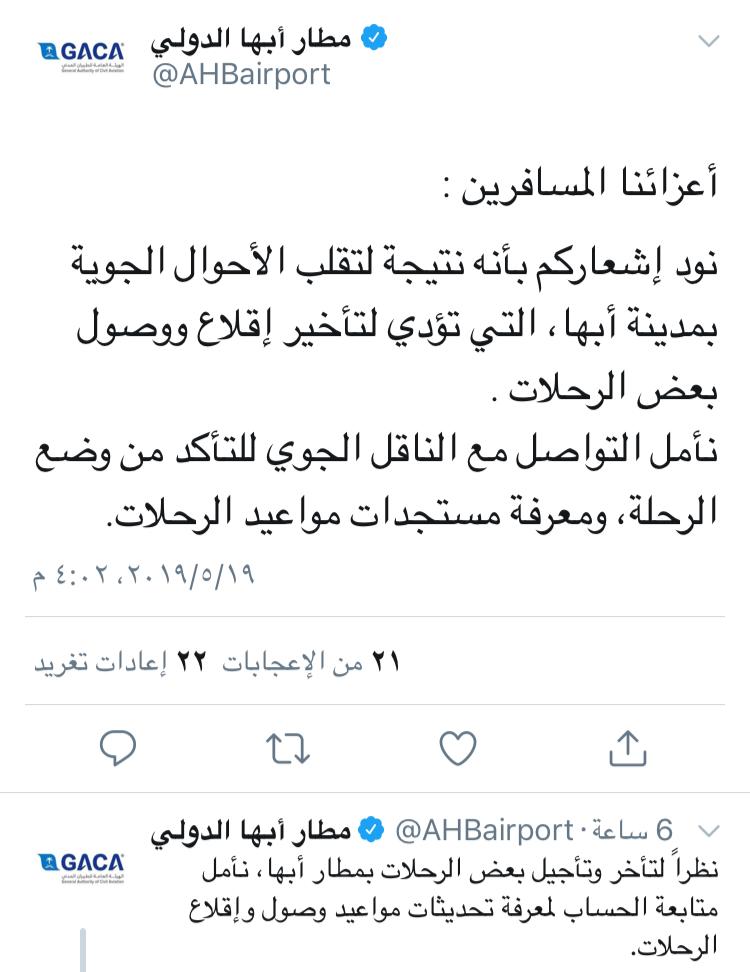
Task: Open the main tweet's dropdown chevron menu
Action: click(x=708, y=43)
